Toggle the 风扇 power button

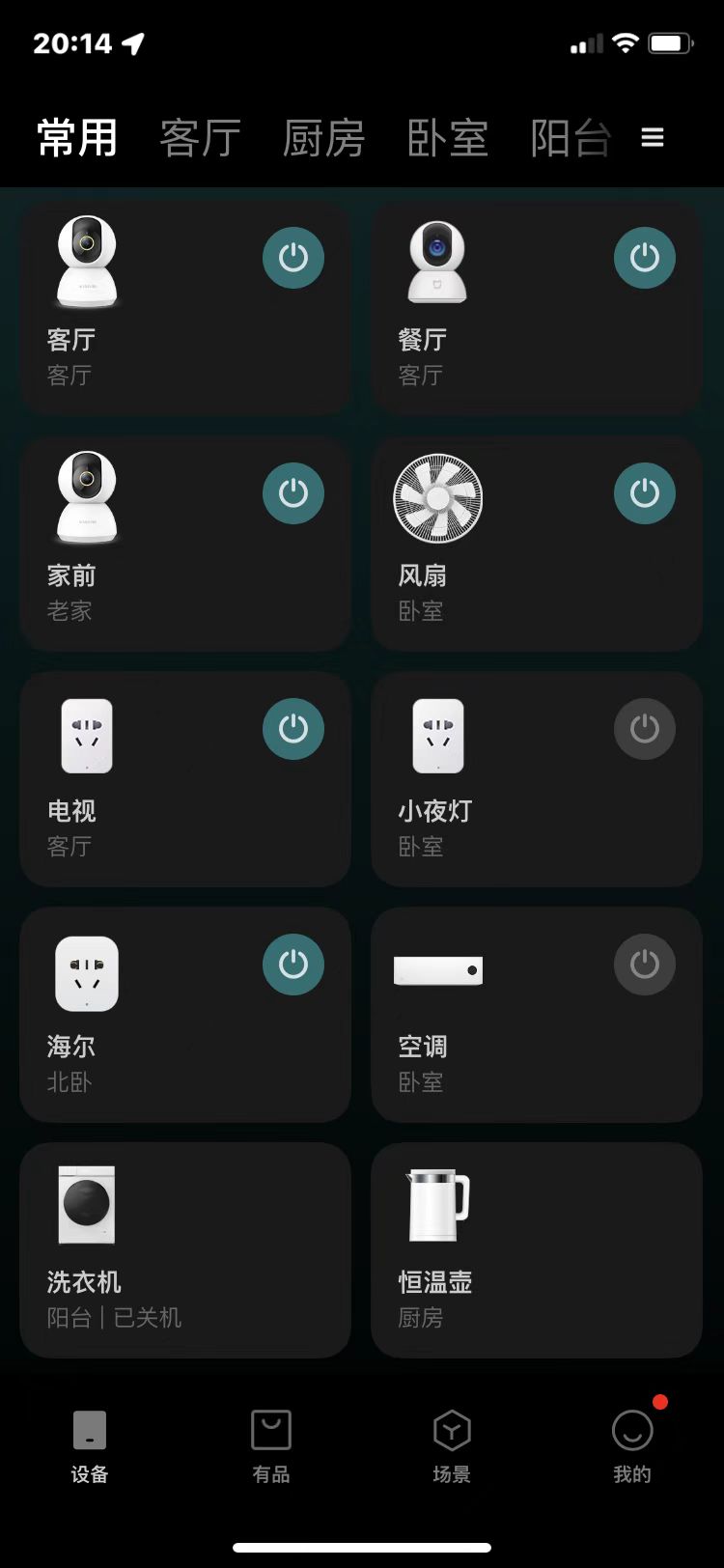(x=645, y=493)
